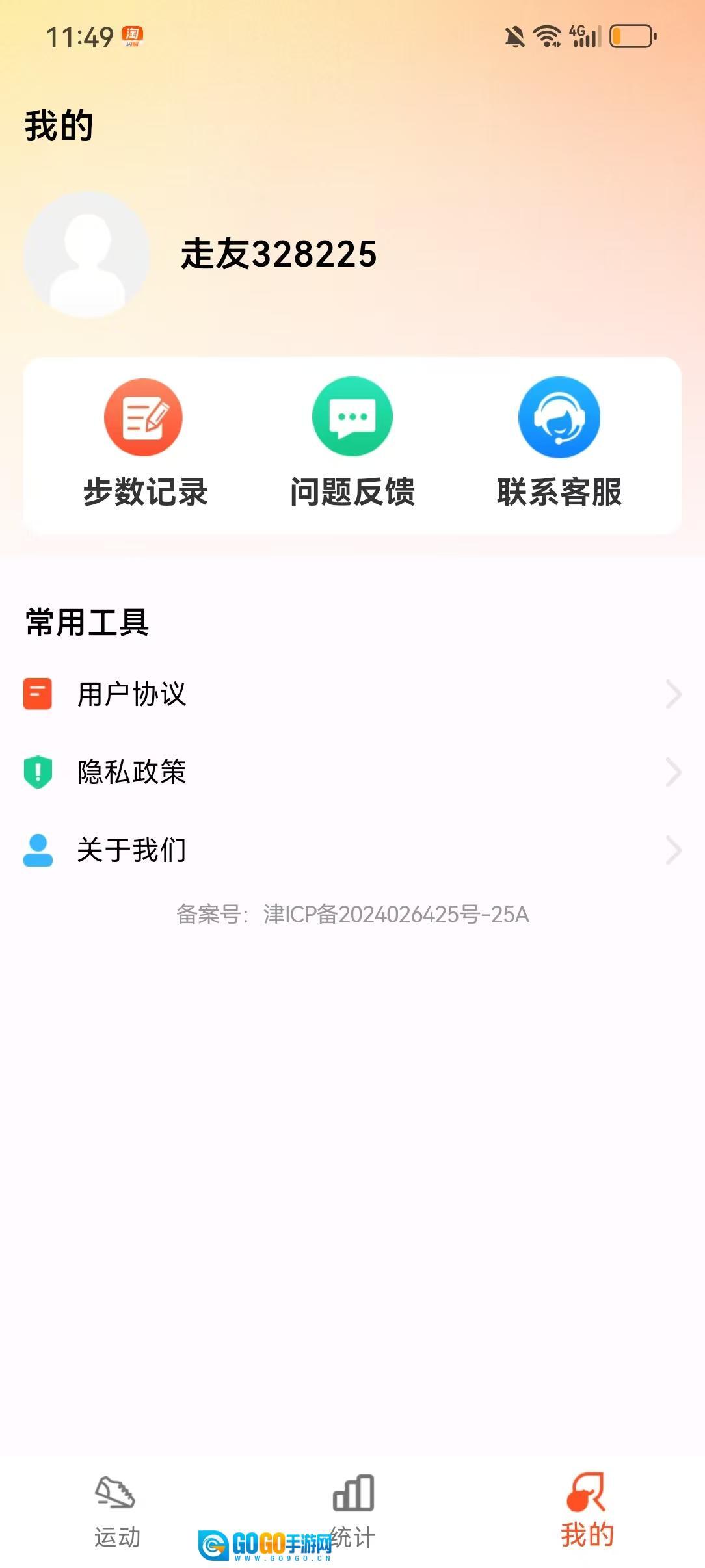Switch to the 统计 tab
This screenshot has height=1568, width=705.
(x=353, y=1509)
